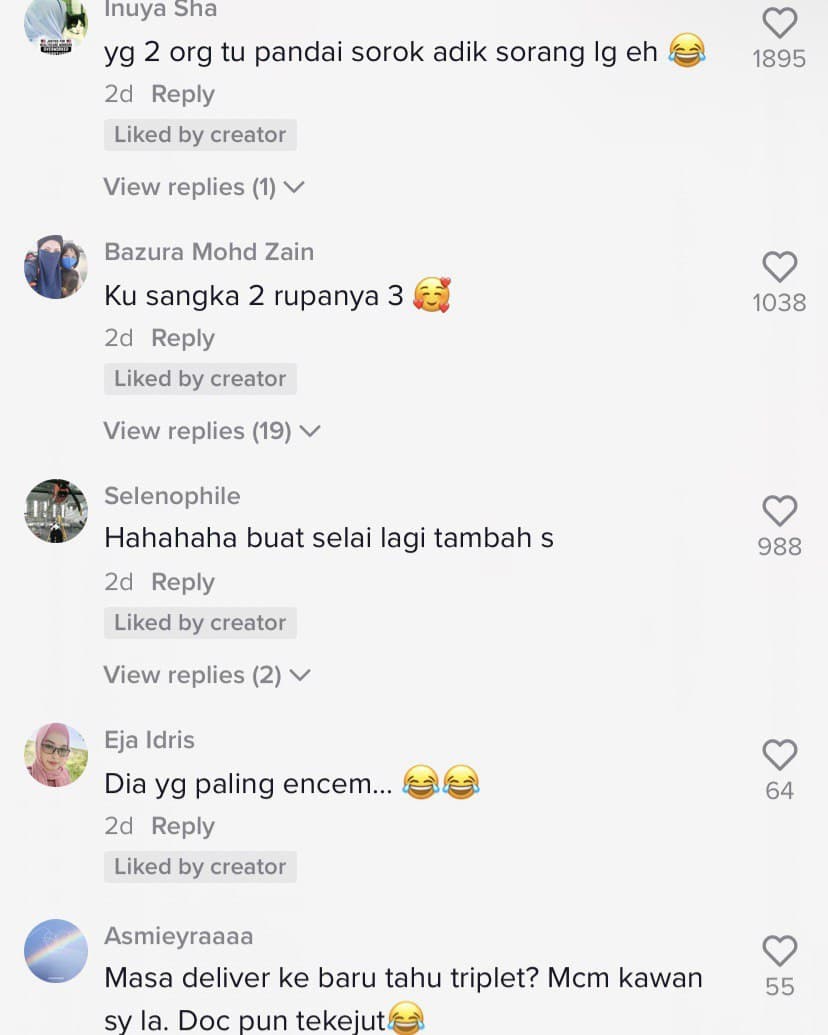Reply to Bazura Mohd Zain's comment
Image resolution: width=828 pixels, height=1035 pixels.
point(182,338)
